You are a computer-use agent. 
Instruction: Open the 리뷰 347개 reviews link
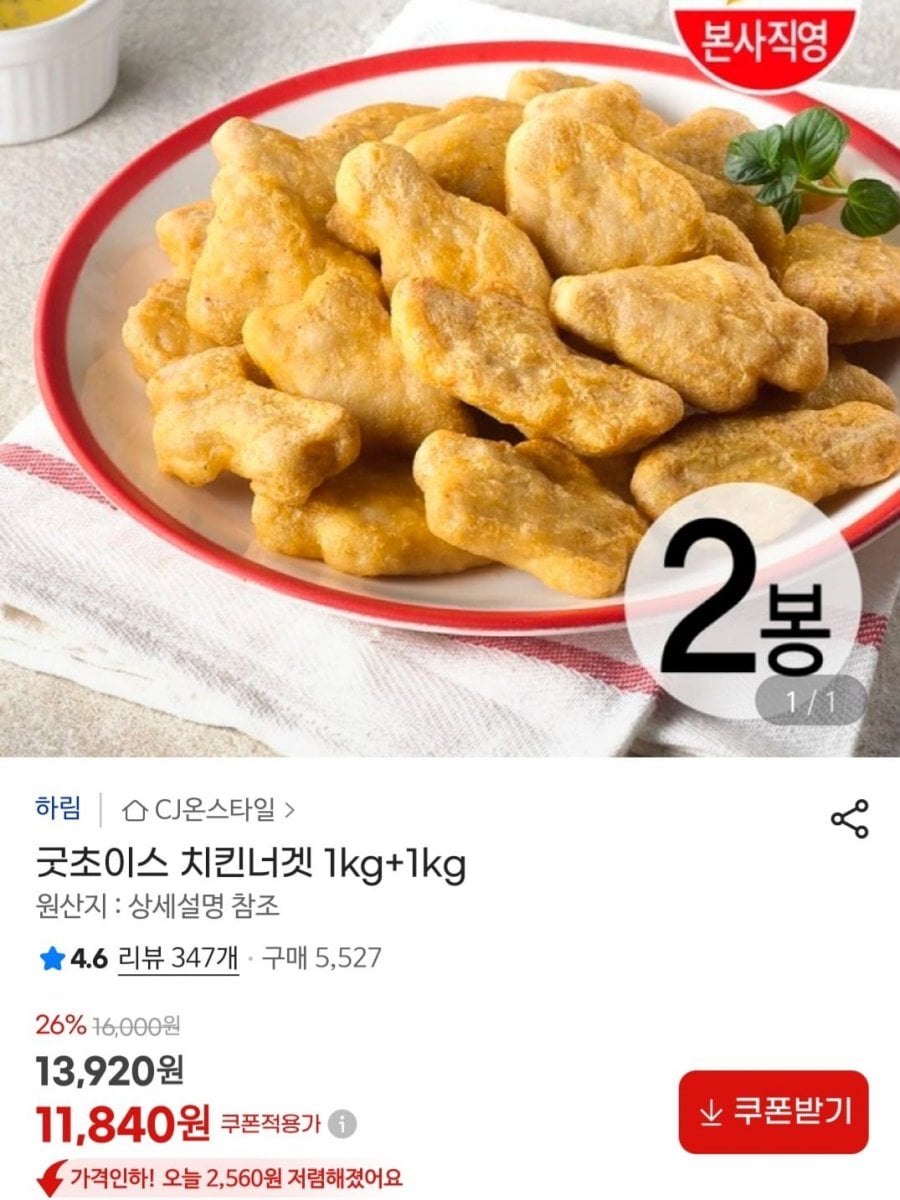coord(178,958)
